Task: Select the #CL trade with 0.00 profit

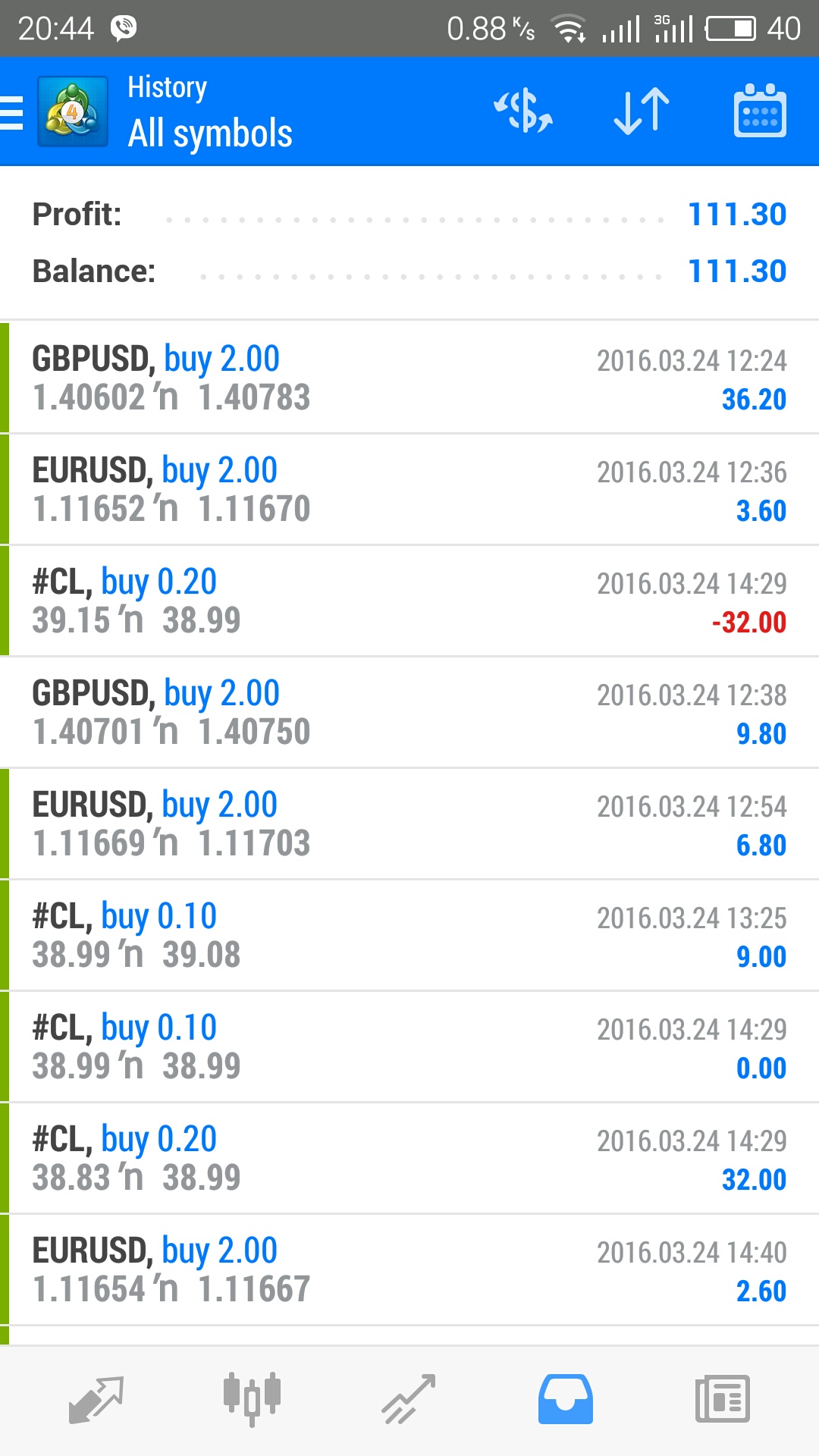Action: pyautogui.click(x=409, y=1046)
